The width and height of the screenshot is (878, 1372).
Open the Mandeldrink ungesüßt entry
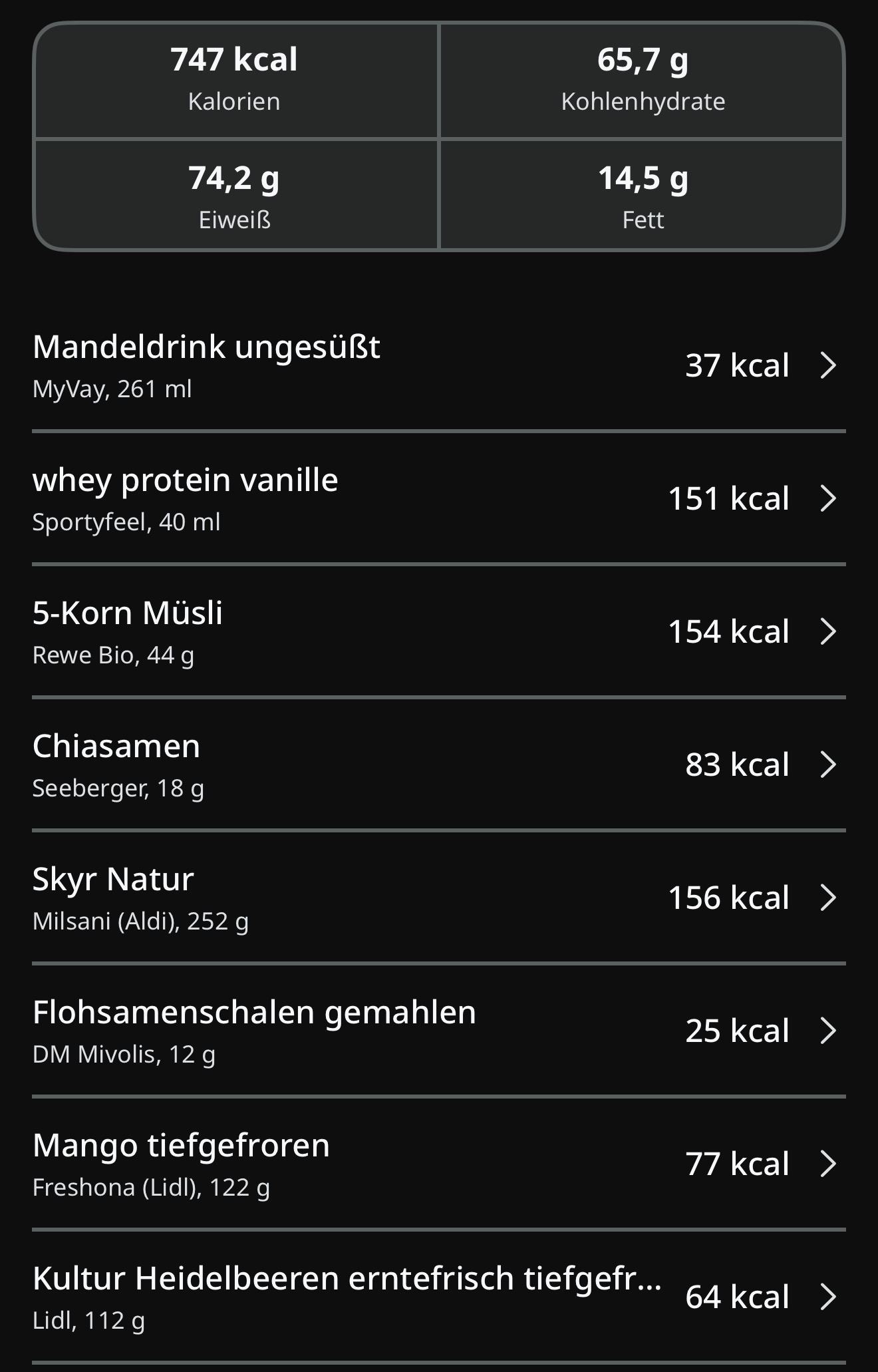438,365
